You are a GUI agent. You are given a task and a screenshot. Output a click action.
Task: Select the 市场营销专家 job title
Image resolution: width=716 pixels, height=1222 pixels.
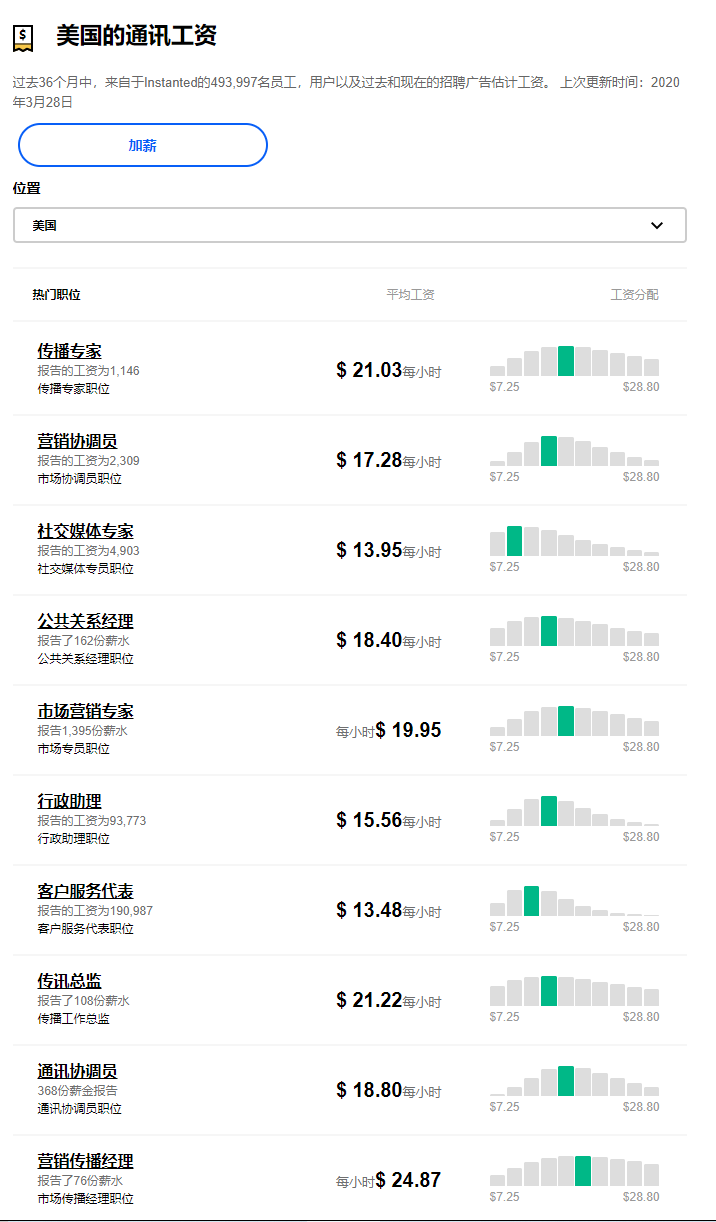pos(85,711)
